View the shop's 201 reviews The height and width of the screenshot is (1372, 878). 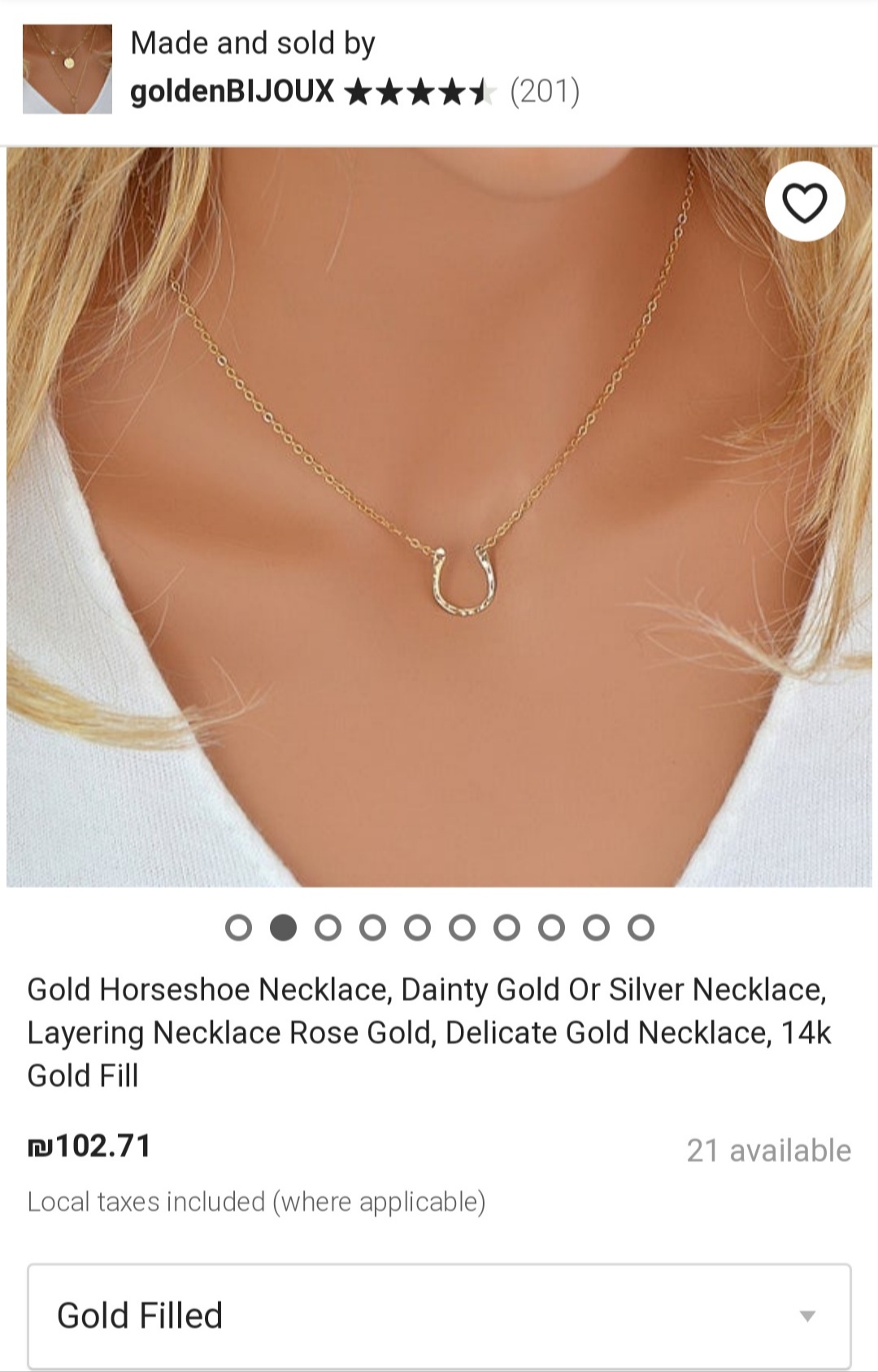pos(544,91)
